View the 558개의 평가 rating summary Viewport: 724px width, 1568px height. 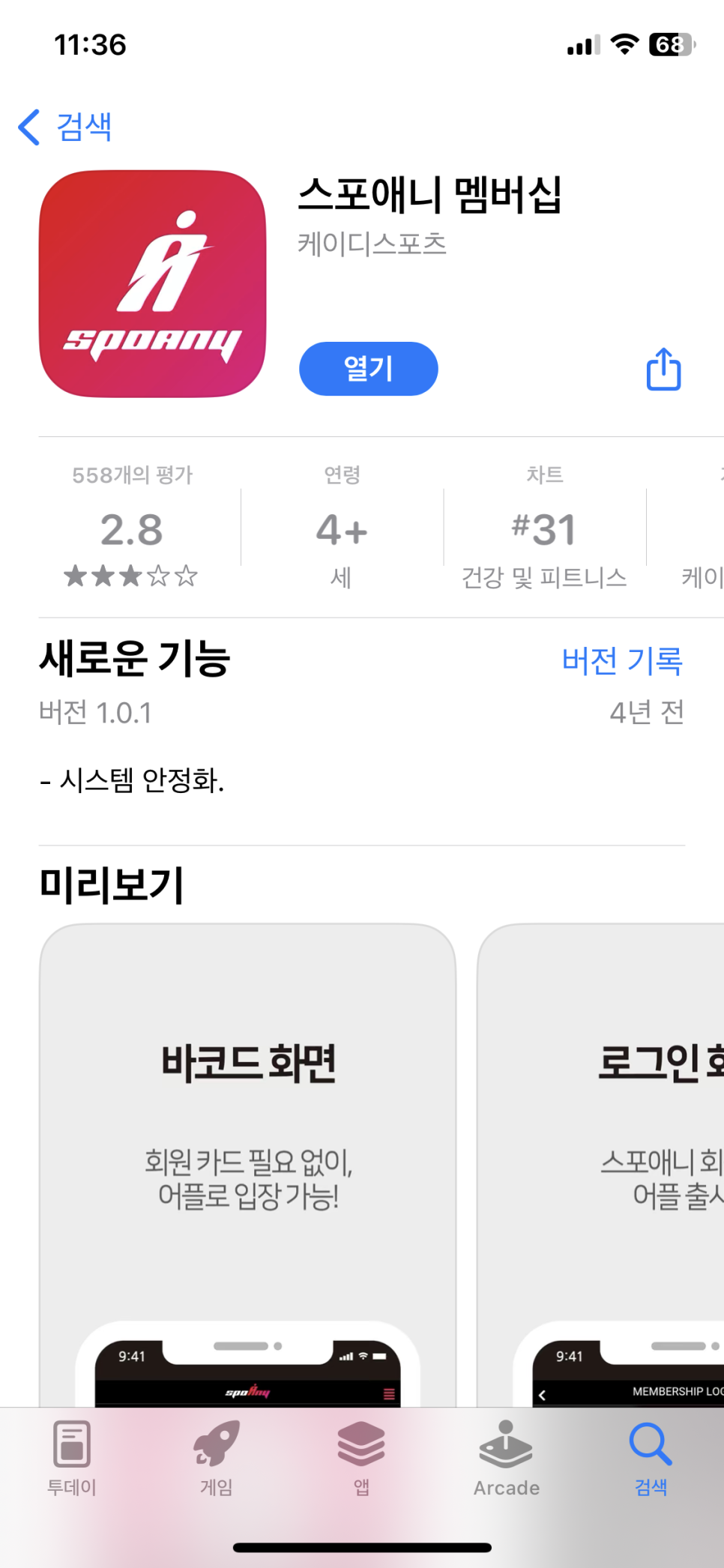tap(132, 527)
